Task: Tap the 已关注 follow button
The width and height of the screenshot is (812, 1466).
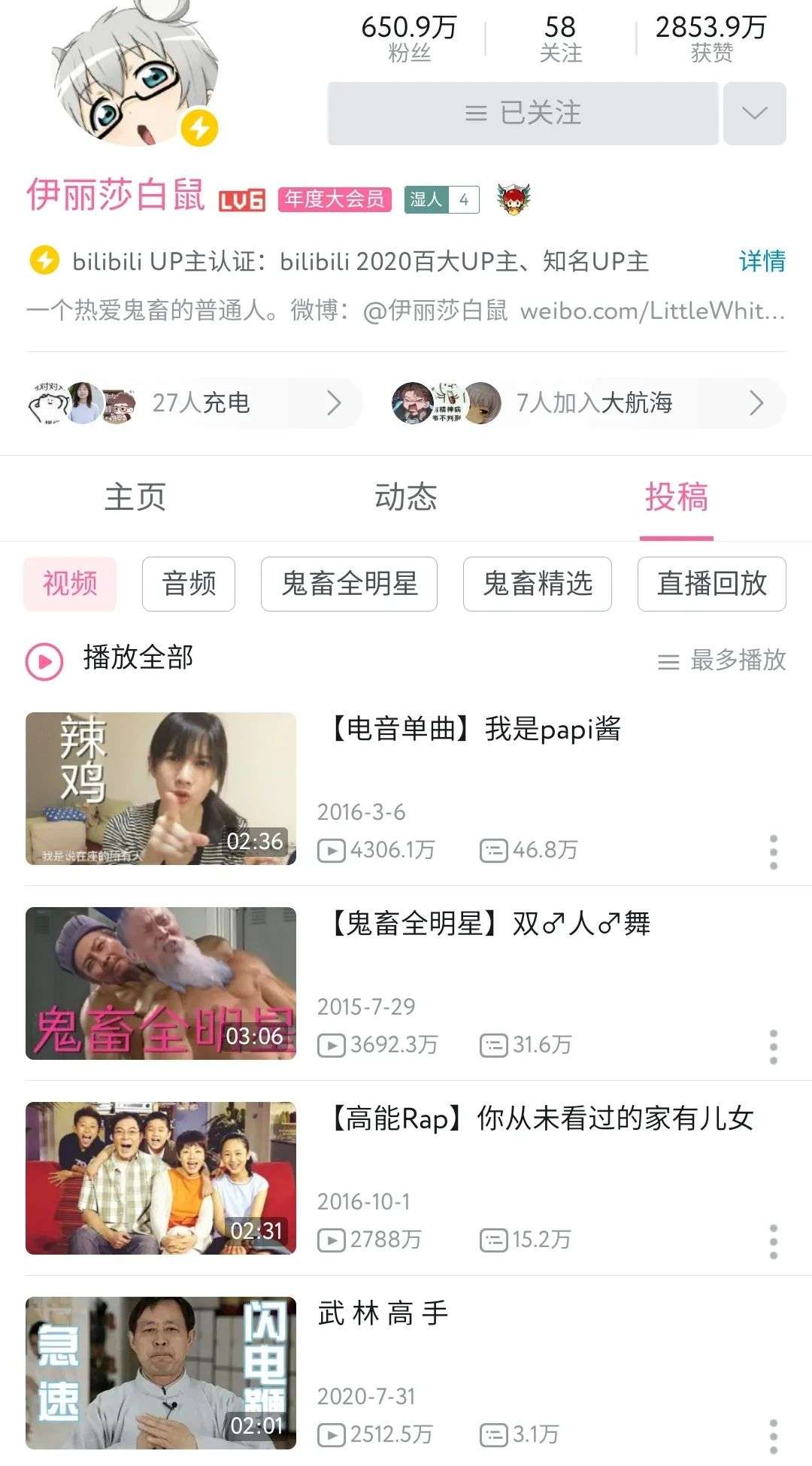Action: 523,114
